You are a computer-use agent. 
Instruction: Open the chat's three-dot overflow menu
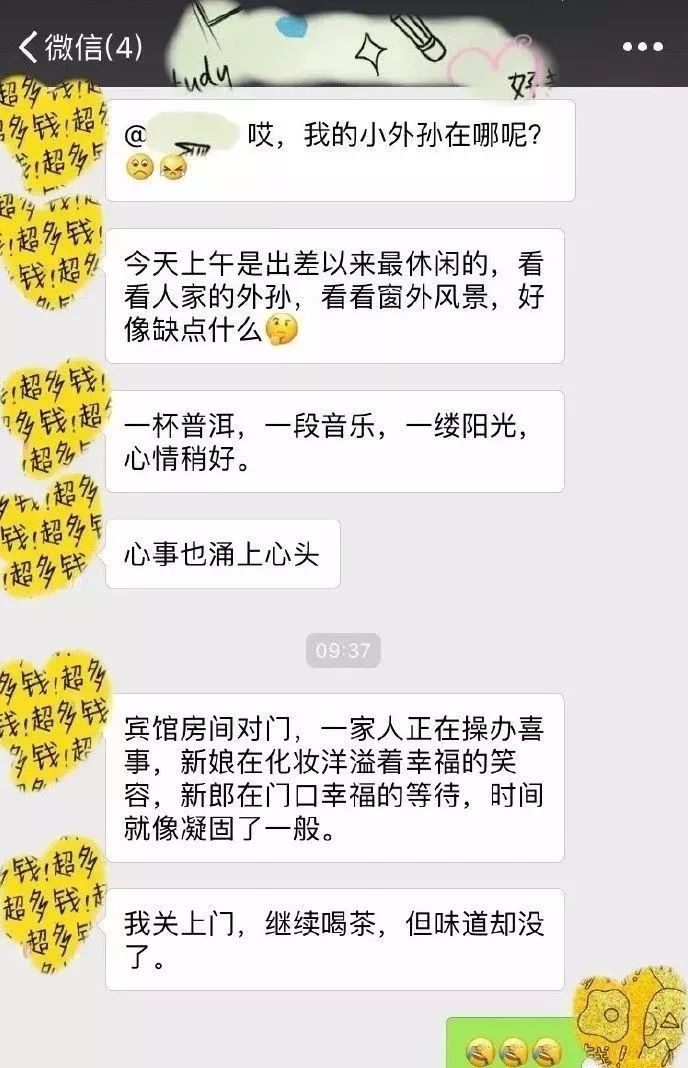(643, 47)
